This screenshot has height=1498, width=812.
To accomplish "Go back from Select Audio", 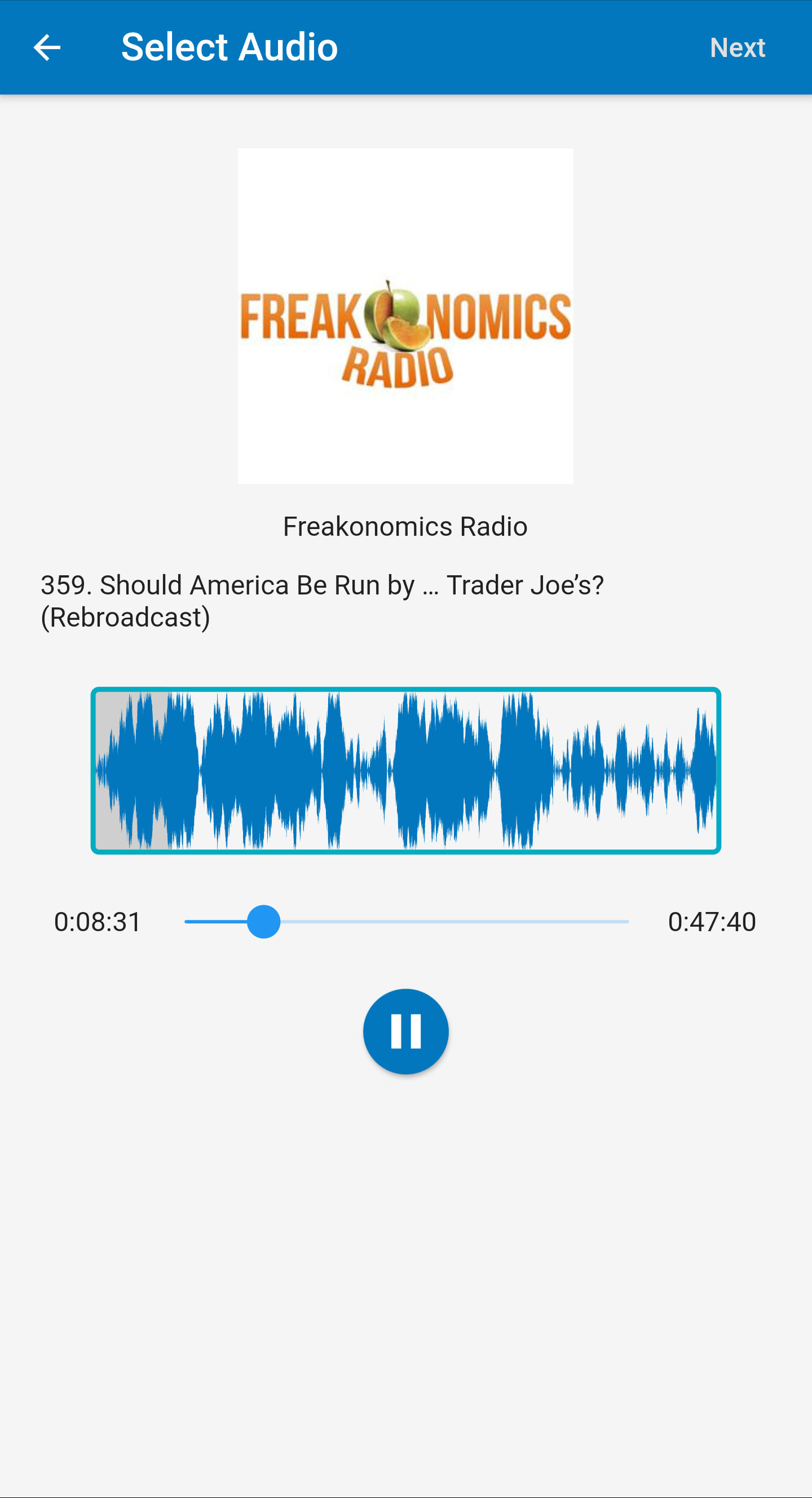I will pyautogui.click(x=47, y=47).
